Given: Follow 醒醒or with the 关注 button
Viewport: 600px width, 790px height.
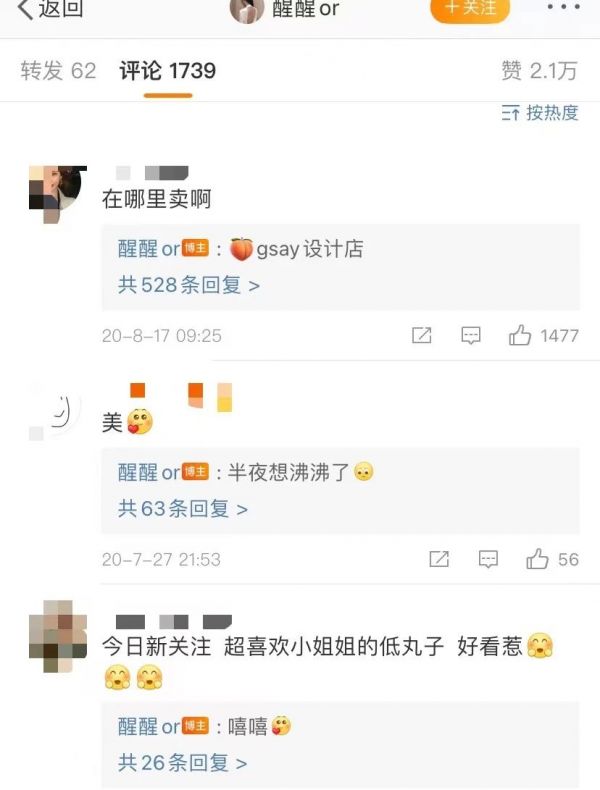Looking at the screenshot, I should tap(470, 9).
